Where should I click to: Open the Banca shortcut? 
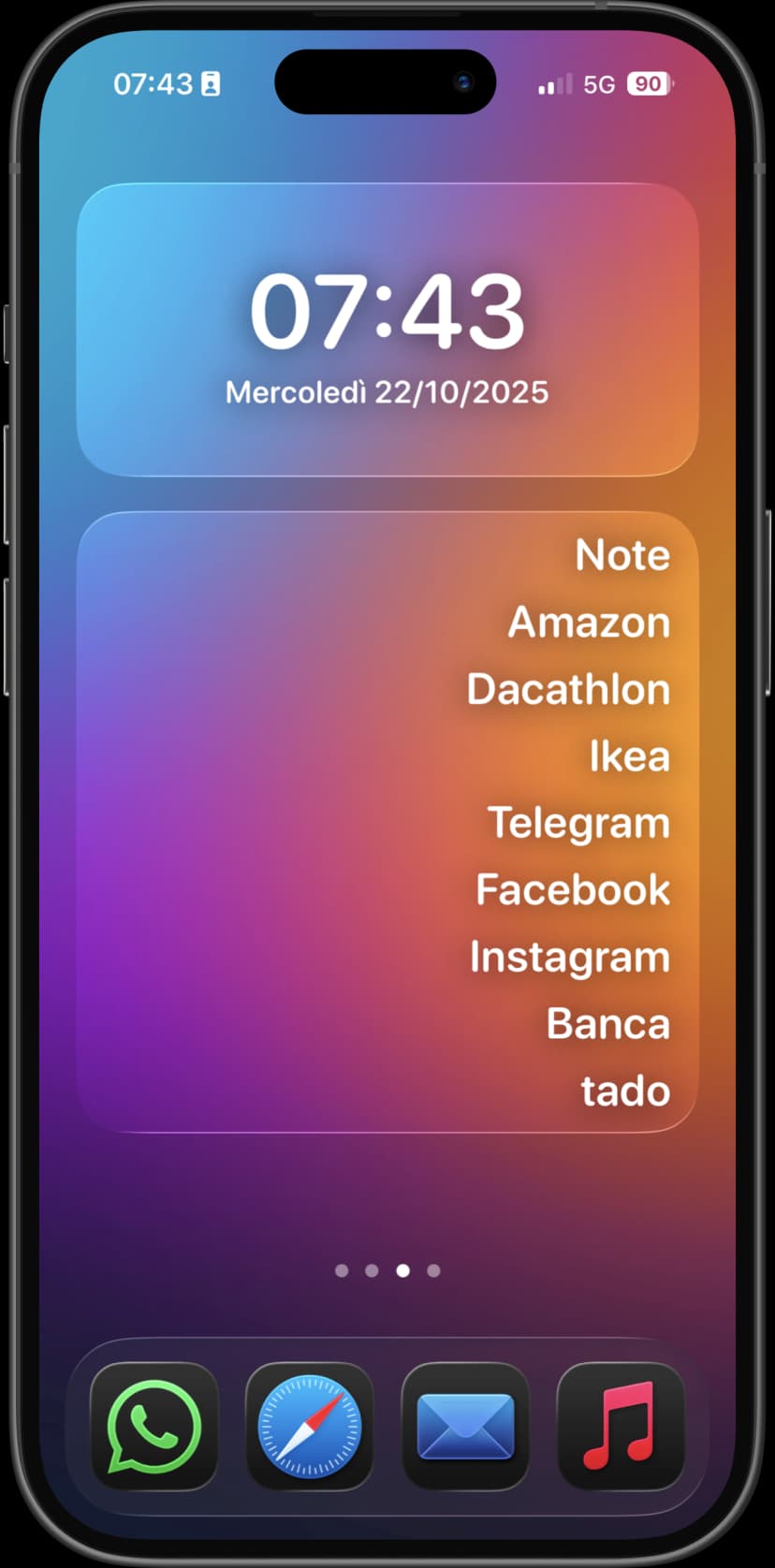click(x=607, y=1024)
